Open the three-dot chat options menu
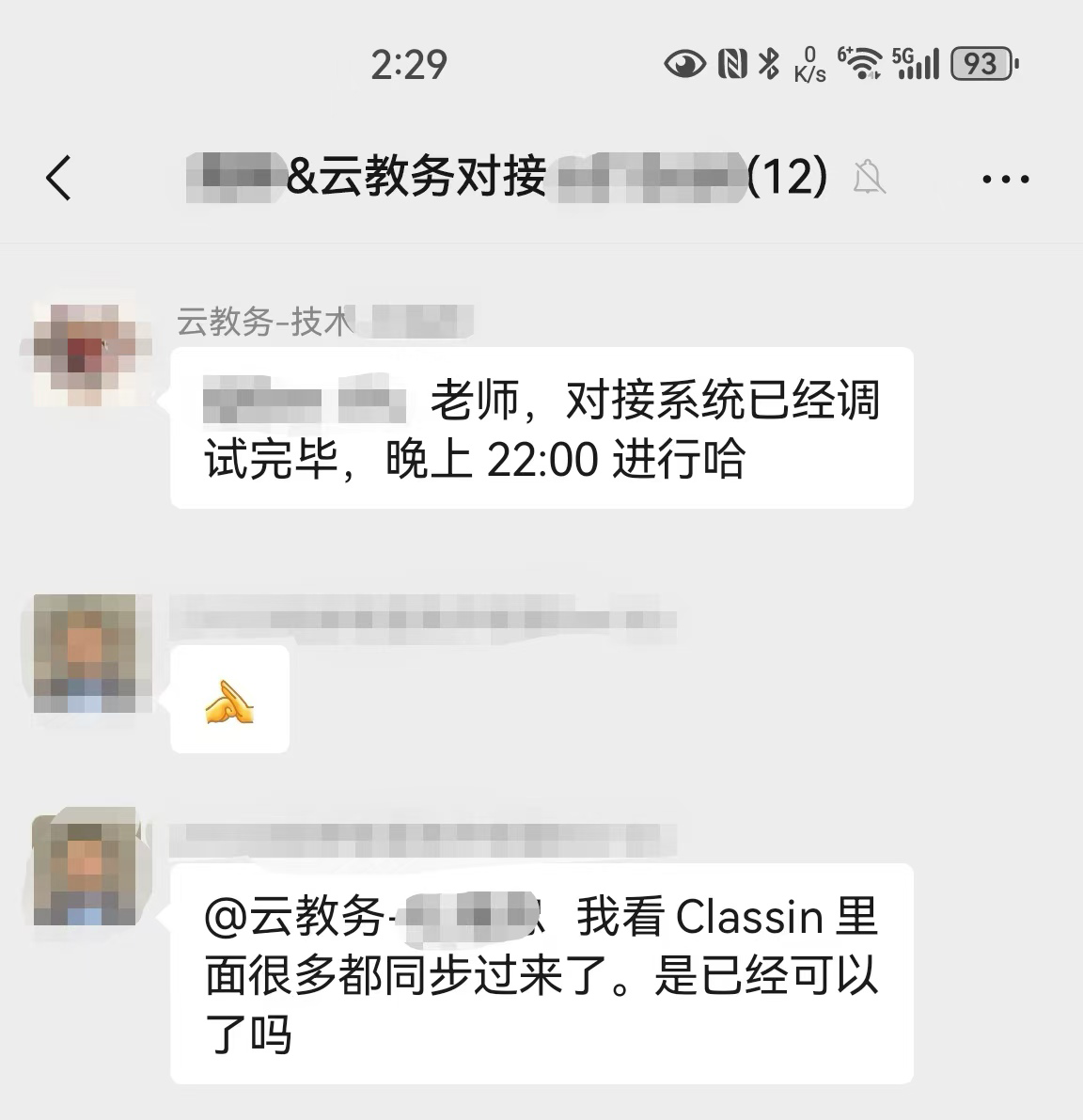The width and height of the screenshot is (1083, 1120). (x=1005, y=178)
